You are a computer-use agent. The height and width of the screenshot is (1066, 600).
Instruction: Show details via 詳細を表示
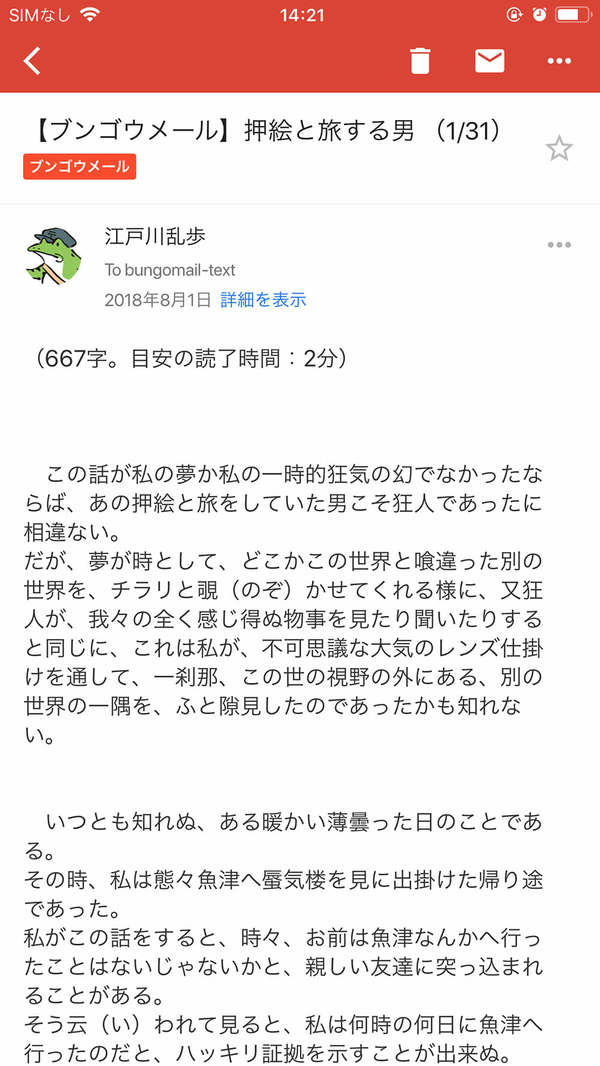(263, 299)
